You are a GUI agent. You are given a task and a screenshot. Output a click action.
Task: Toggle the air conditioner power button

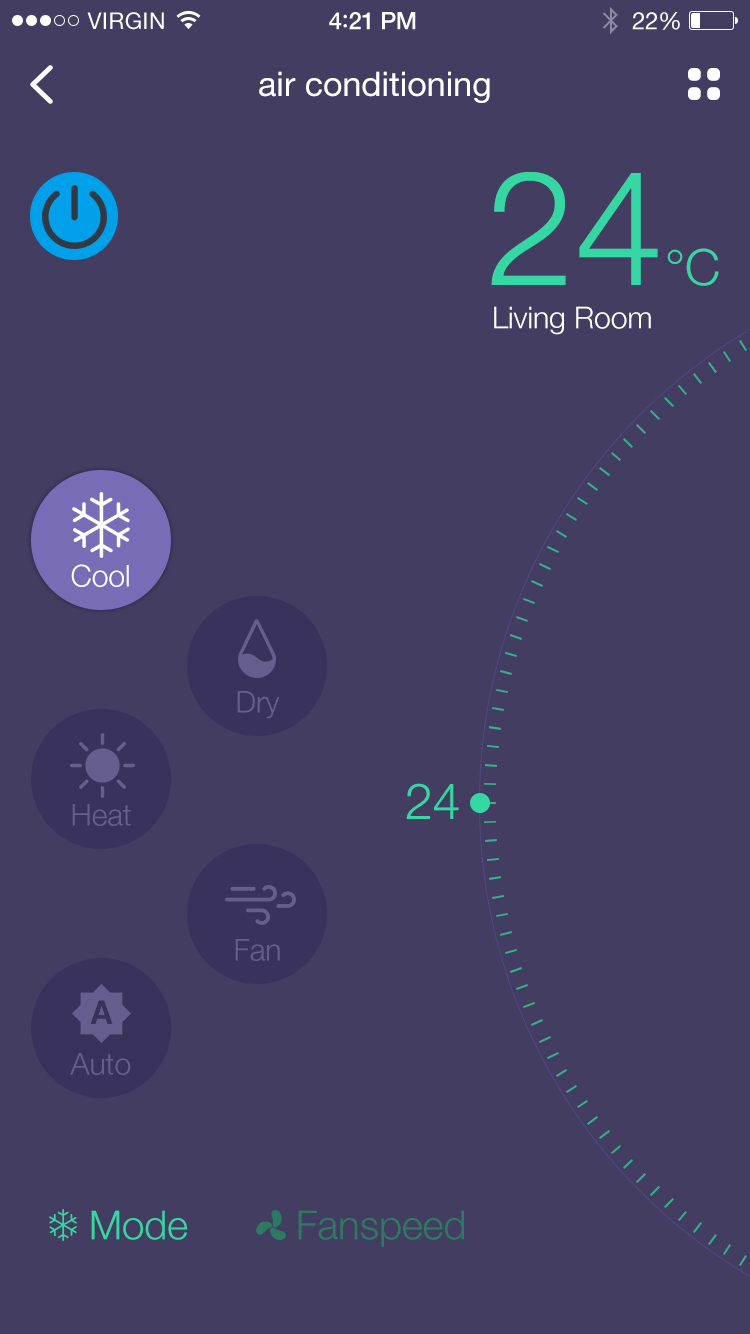[x=74, y=216]
